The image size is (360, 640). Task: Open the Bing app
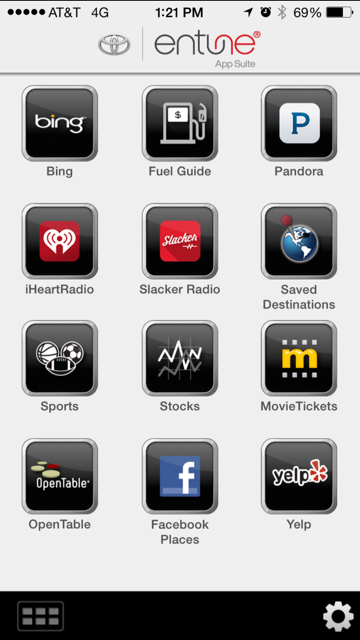pos(60,123)
